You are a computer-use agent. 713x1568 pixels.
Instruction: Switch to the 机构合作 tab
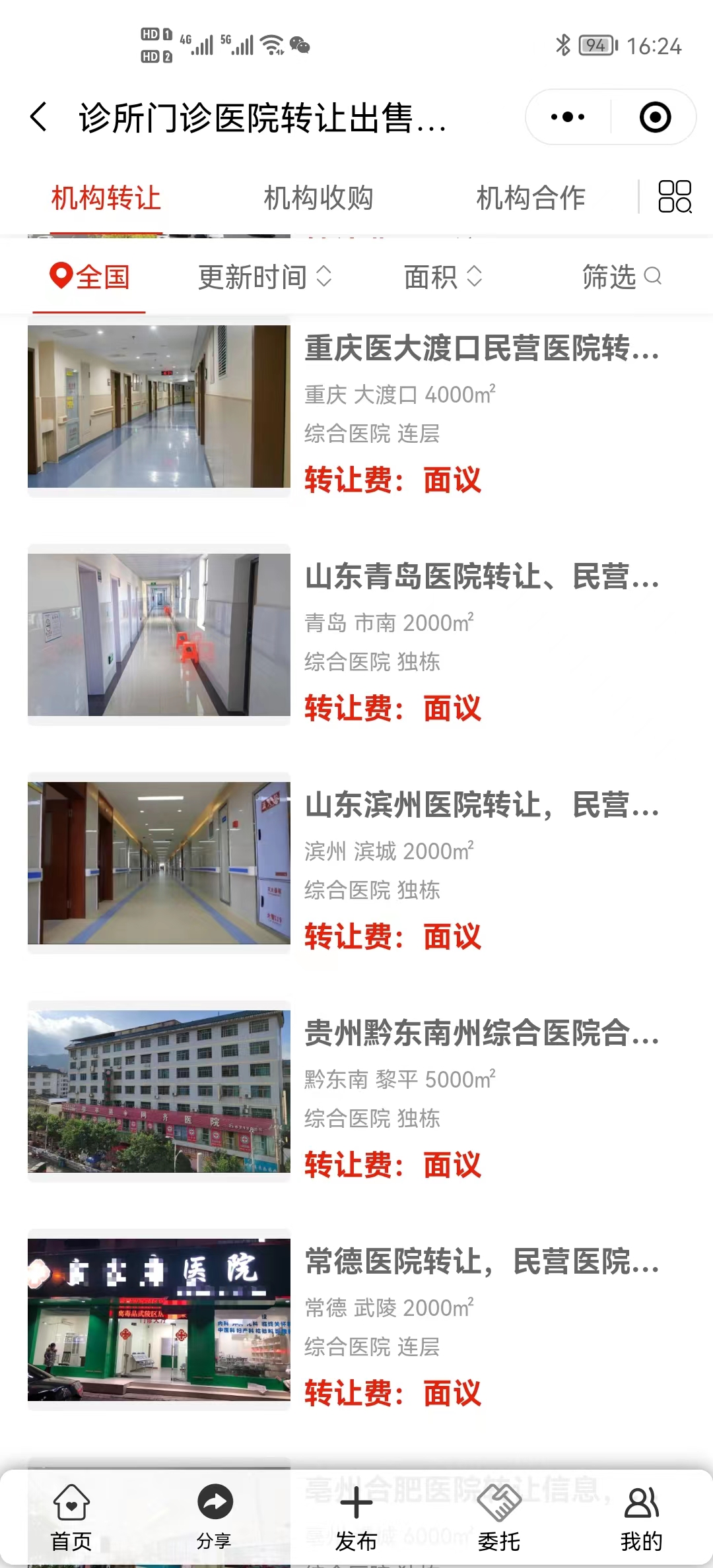click(531, 198)
